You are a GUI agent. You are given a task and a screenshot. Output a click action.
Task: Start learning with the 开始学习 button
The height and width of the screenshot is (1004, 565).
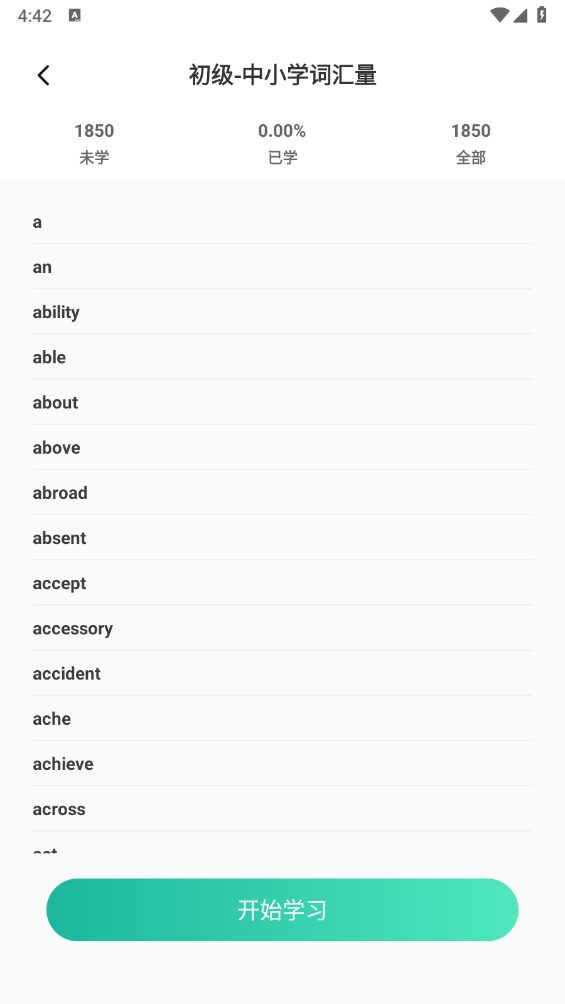(282, 909)
